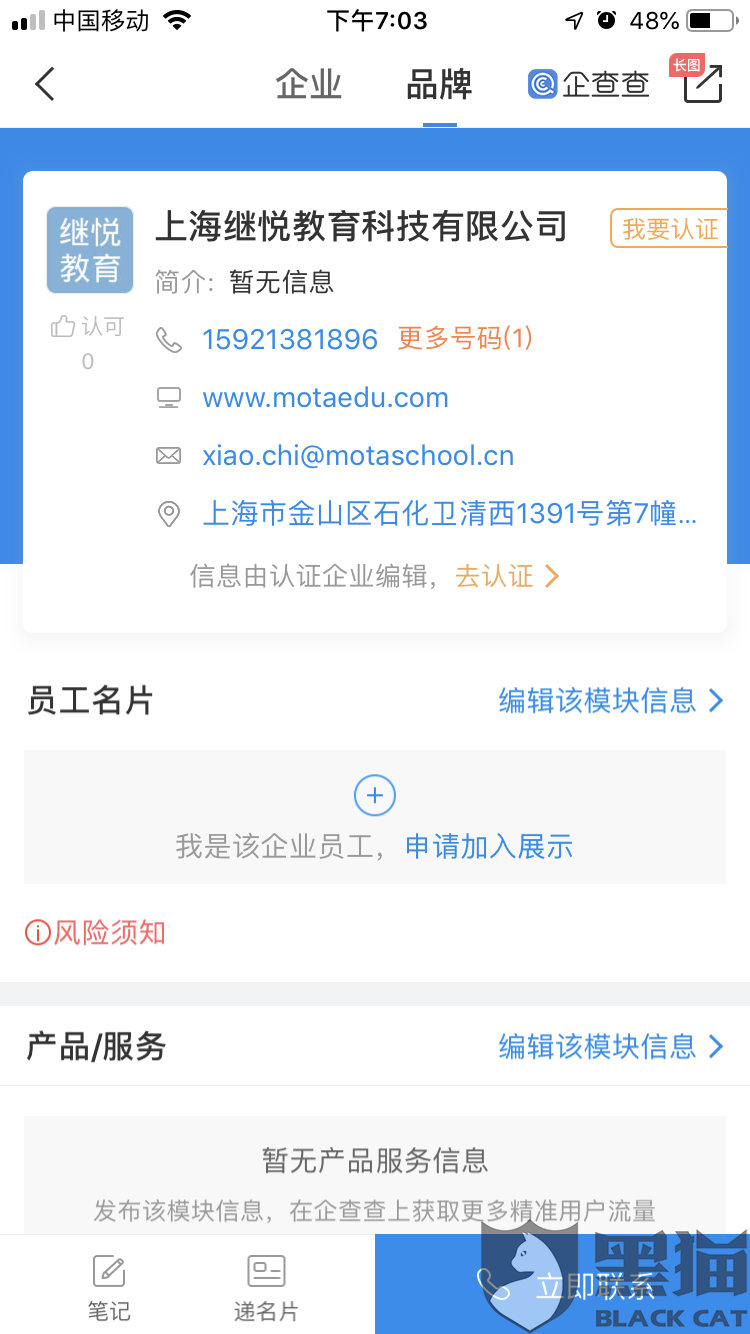Image resolution: width=750 pixels, height=1334 pixels.
Task: Tap the plus icon to add employee card
Action: tap(375, 796)
